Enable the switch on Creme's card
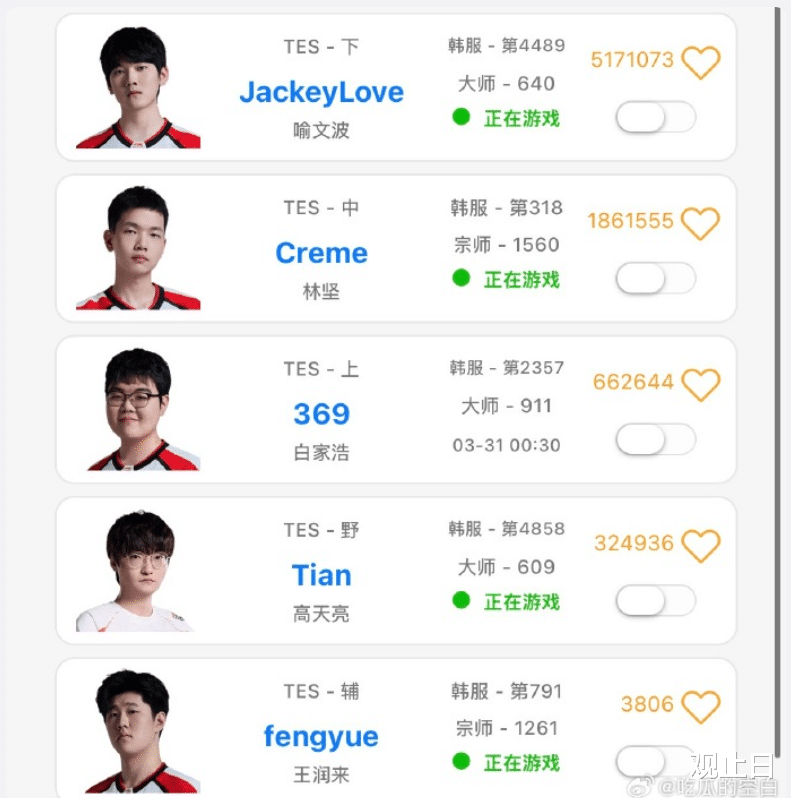This screenshot has width=791, height=798. coord(655,279)
